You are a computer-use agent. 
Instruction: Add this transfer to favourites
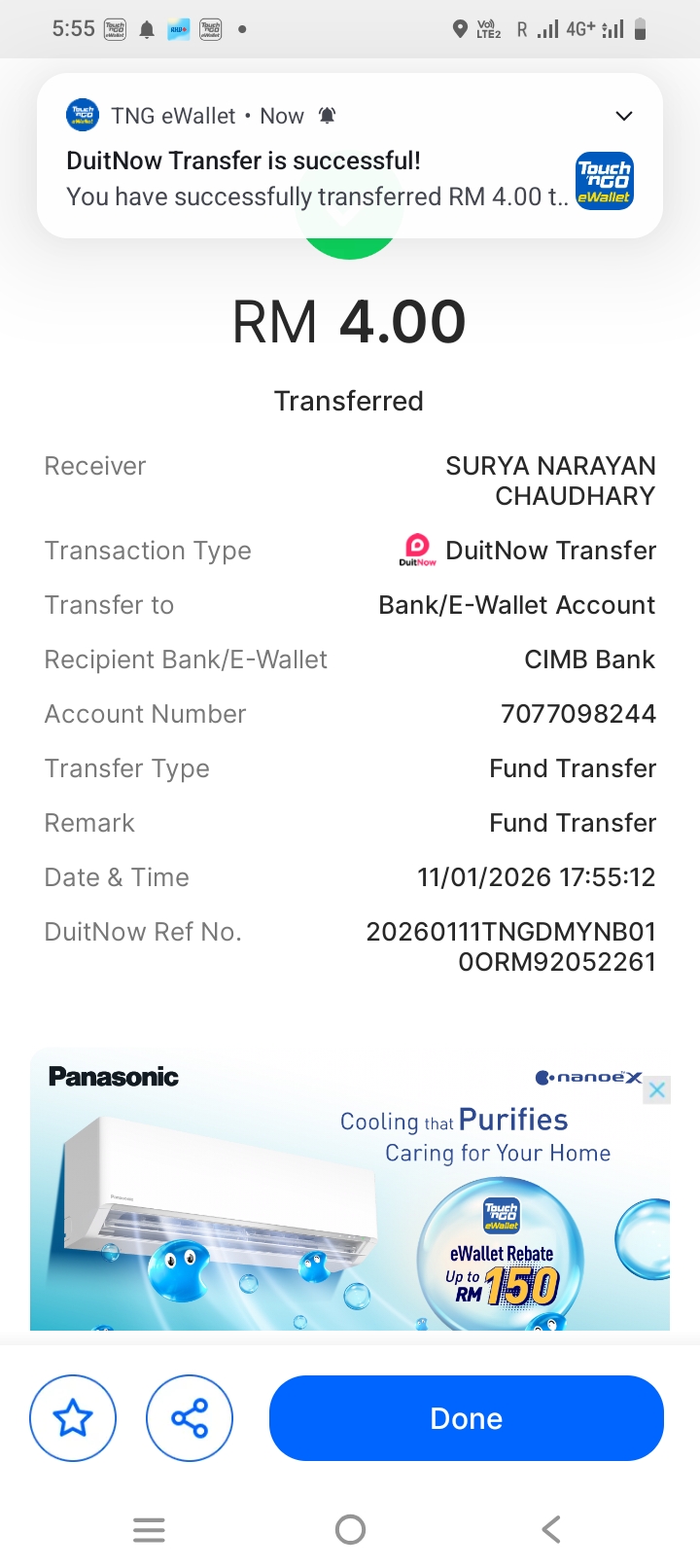click(x=73, y=1418)
